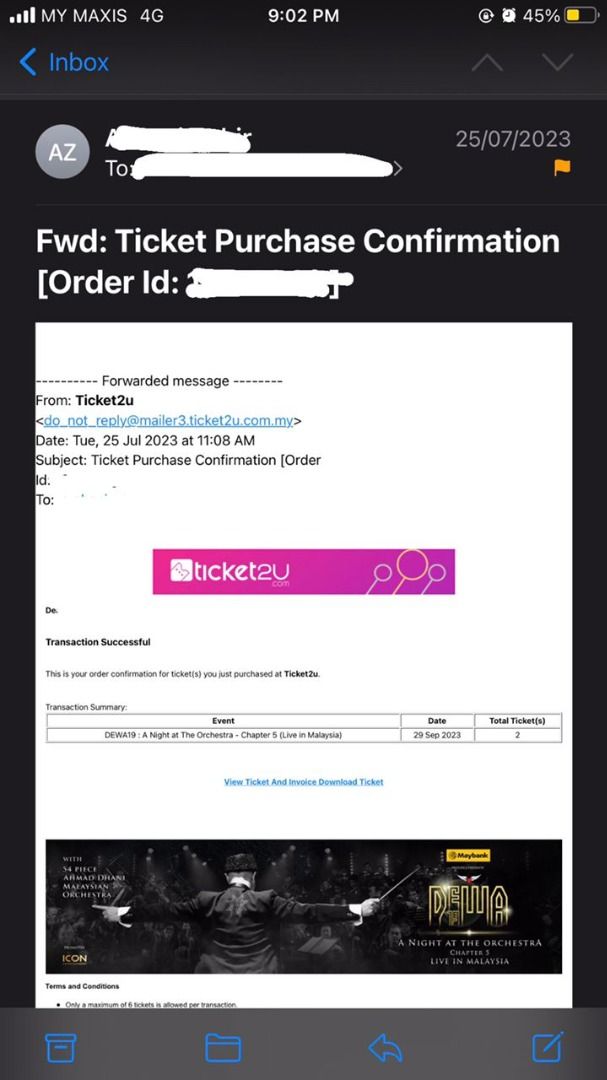The height and width of the screenshot is (1080, 607).
Task: Open do_not_reply@mailer3.ticket2u.com.my email link
Action: coord(168,421)
